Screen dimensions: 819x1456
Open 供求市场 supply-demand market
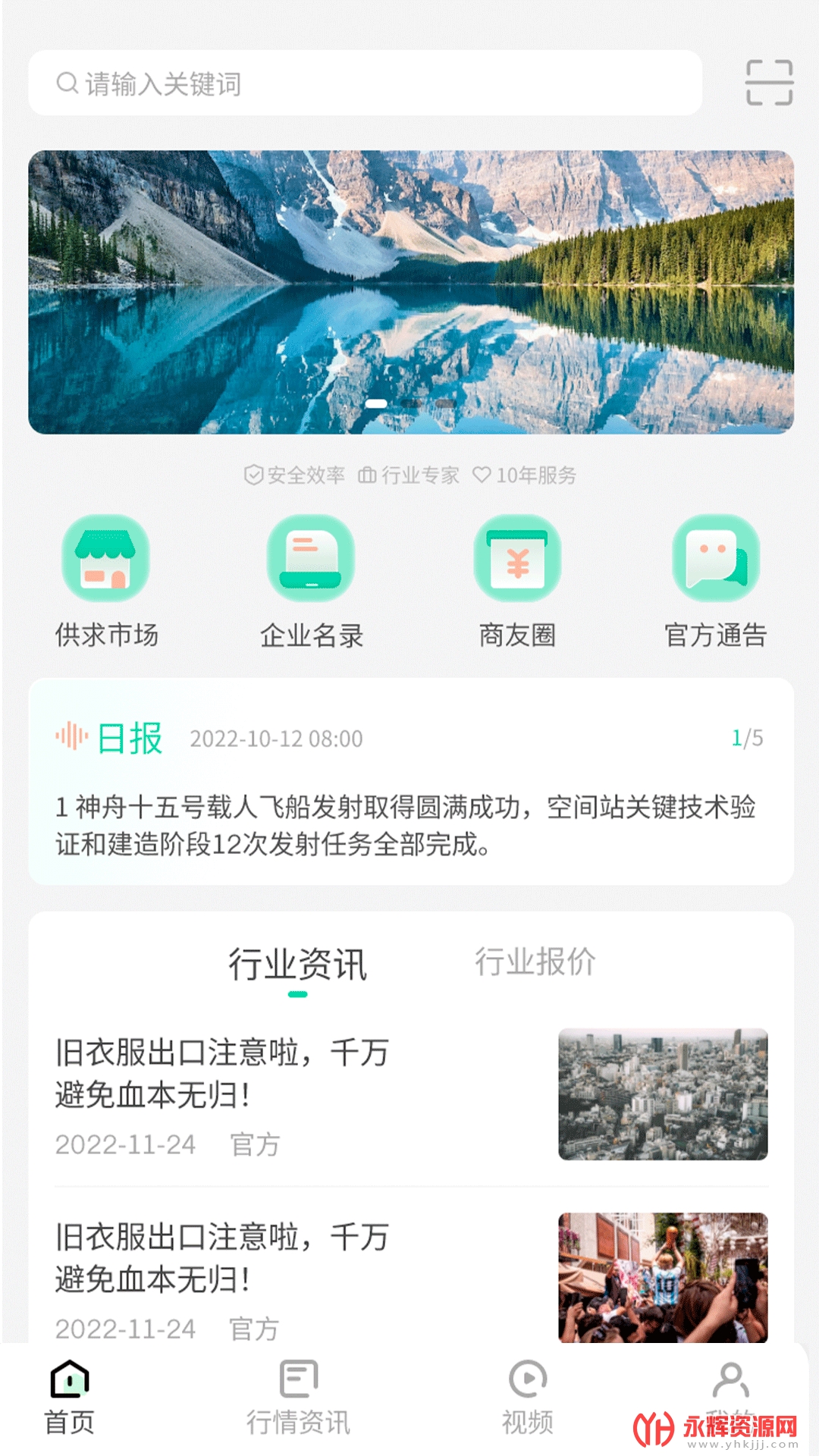[106, 582]
